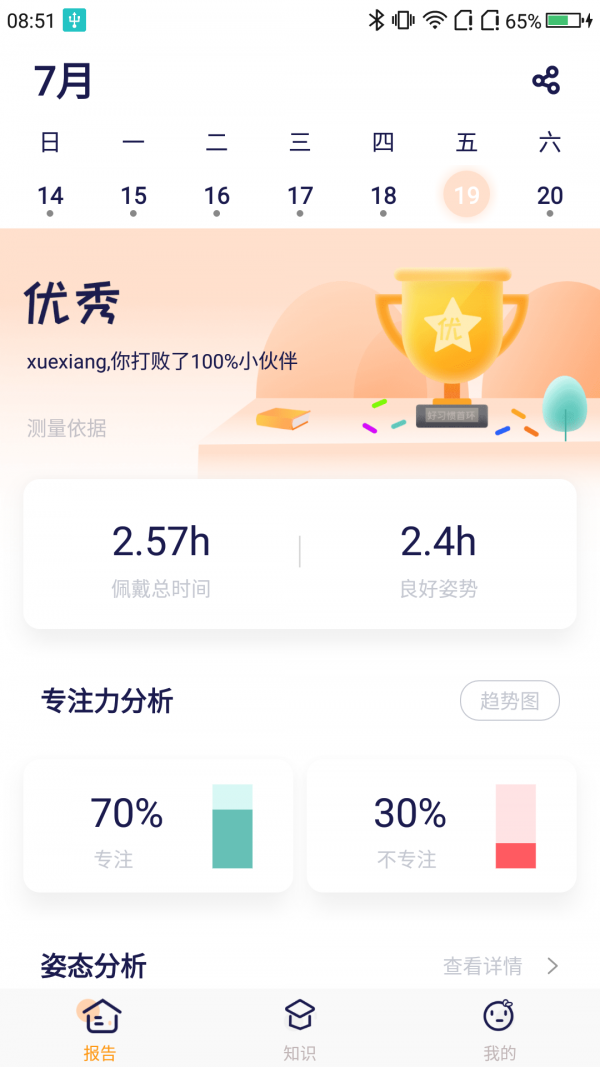The width and height of the screenshot is (600, 1067).
Task: Open the 趋势图 trend chart
Action: [x=509, y=701]
